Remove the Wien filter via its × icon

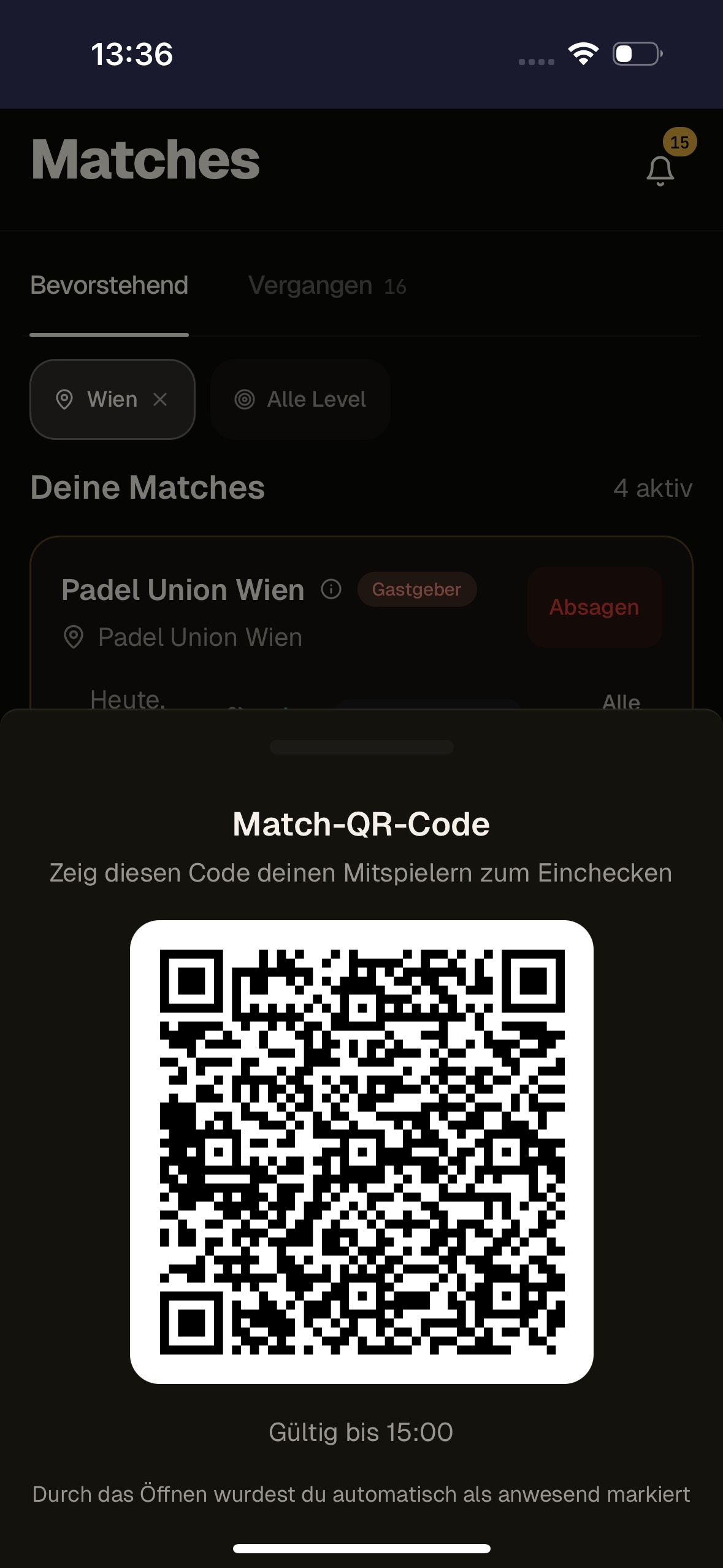tap(161, 399)
